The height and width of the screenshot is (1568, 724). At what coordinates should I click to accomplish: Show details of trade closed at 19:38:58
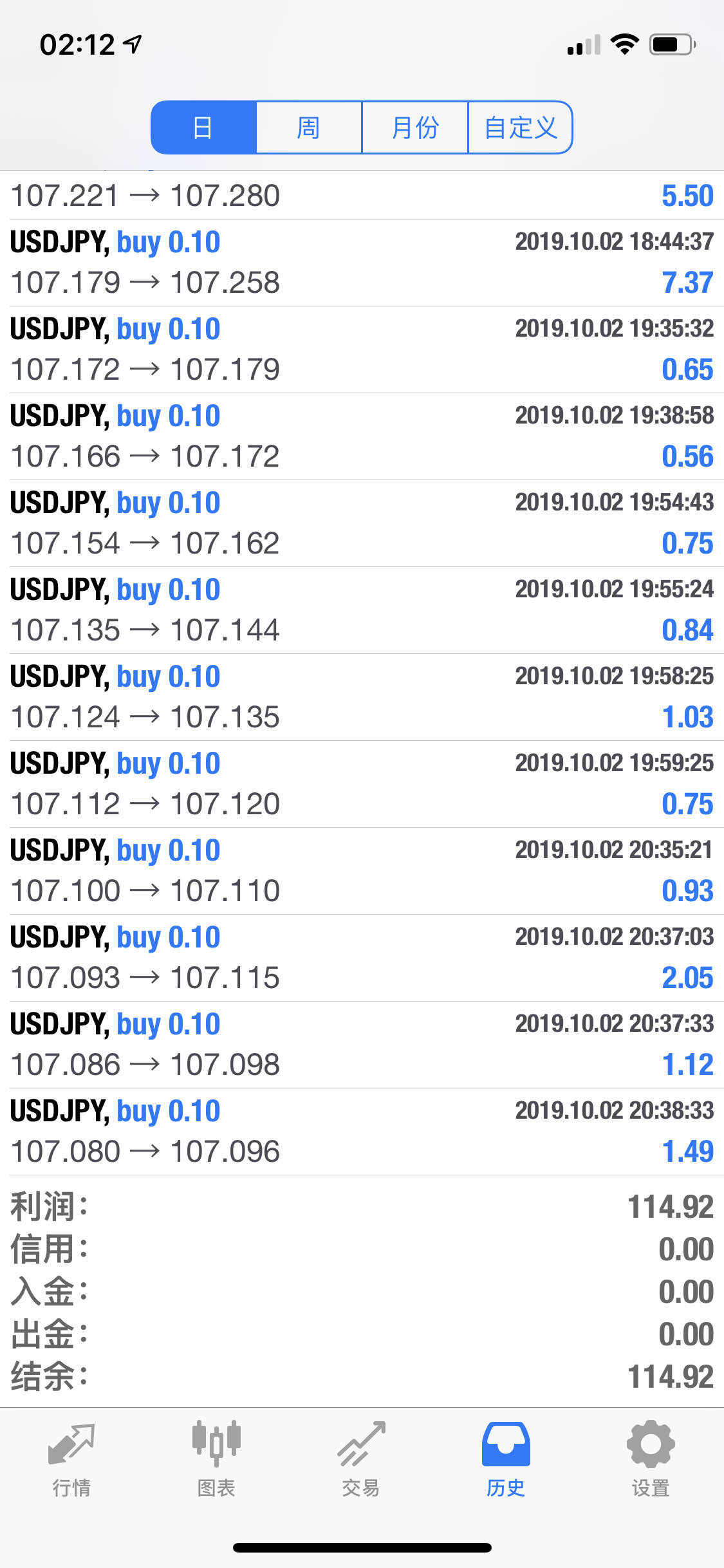(x=362, y=436)
